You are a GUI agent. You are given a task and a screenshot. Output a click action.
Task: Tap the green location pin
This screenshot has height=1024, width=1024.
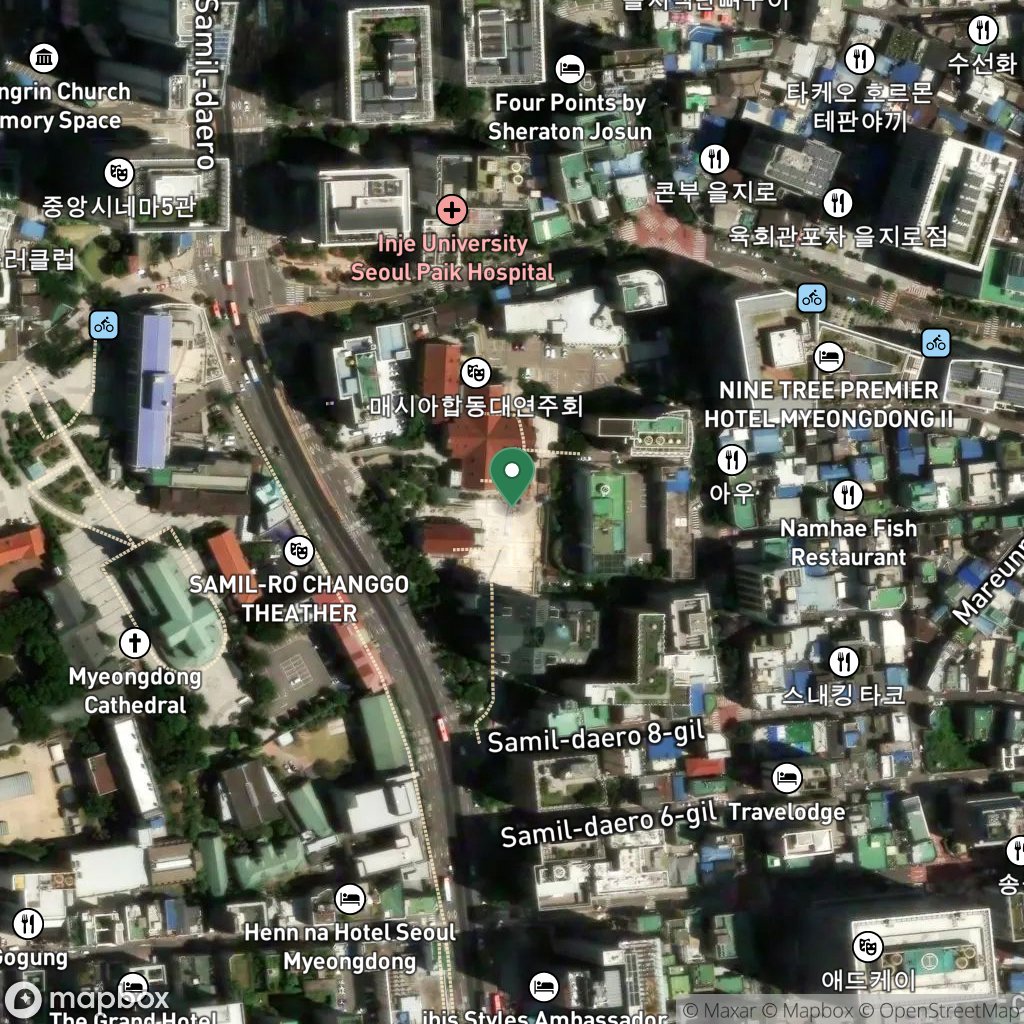(x=513, y=476)
